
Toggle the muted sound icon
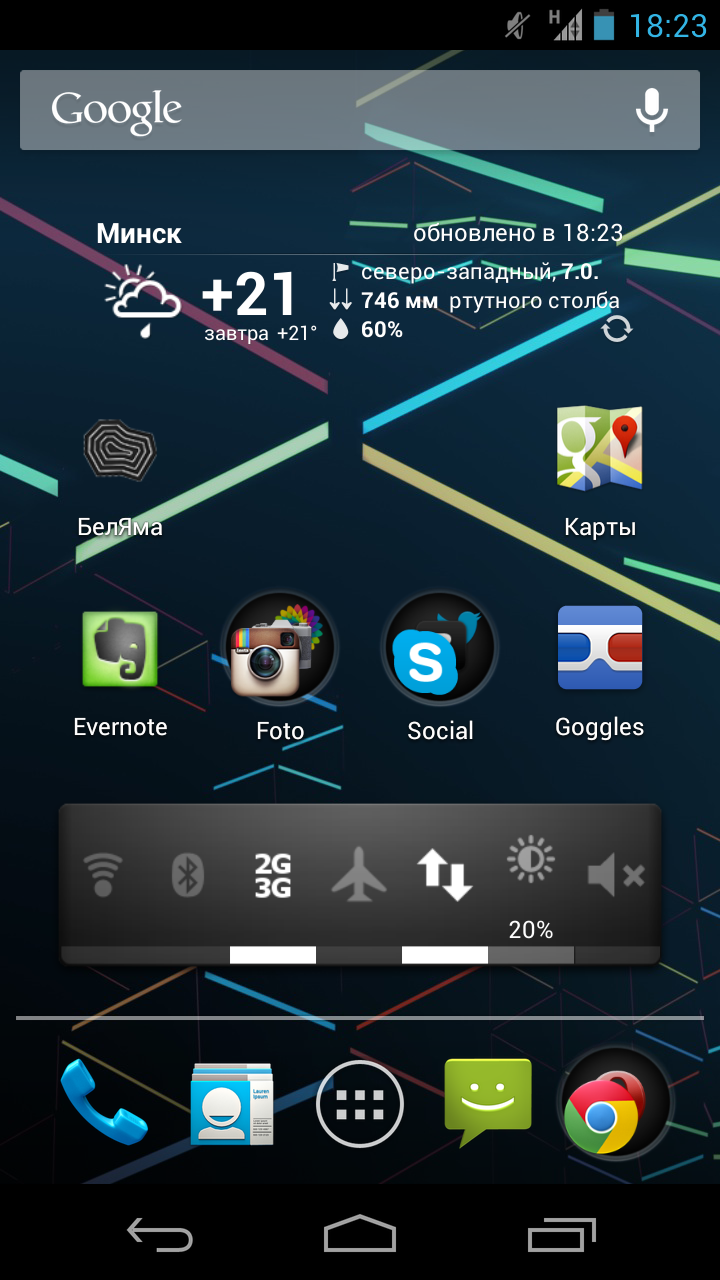point(616,876)
